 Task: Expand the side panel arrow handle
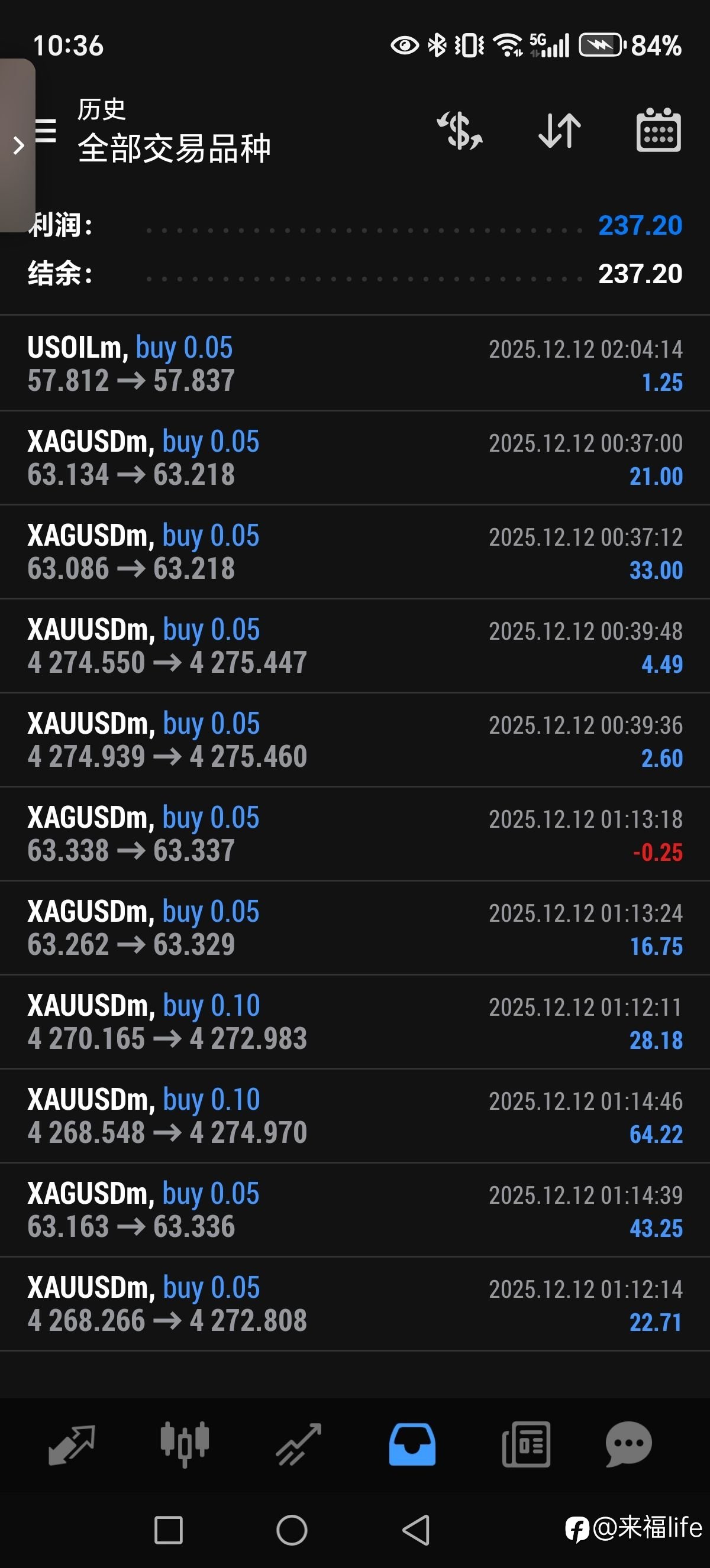[18, 145]
